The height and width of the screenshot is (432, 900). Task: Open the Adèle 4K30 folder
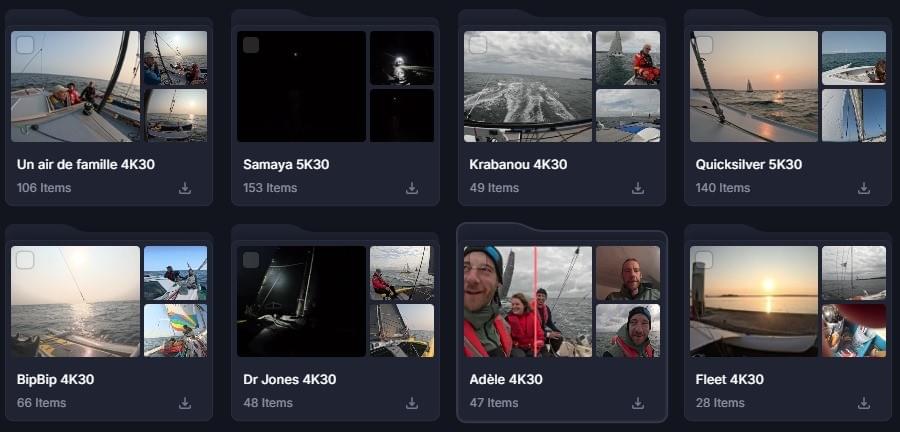click(506, 379)
